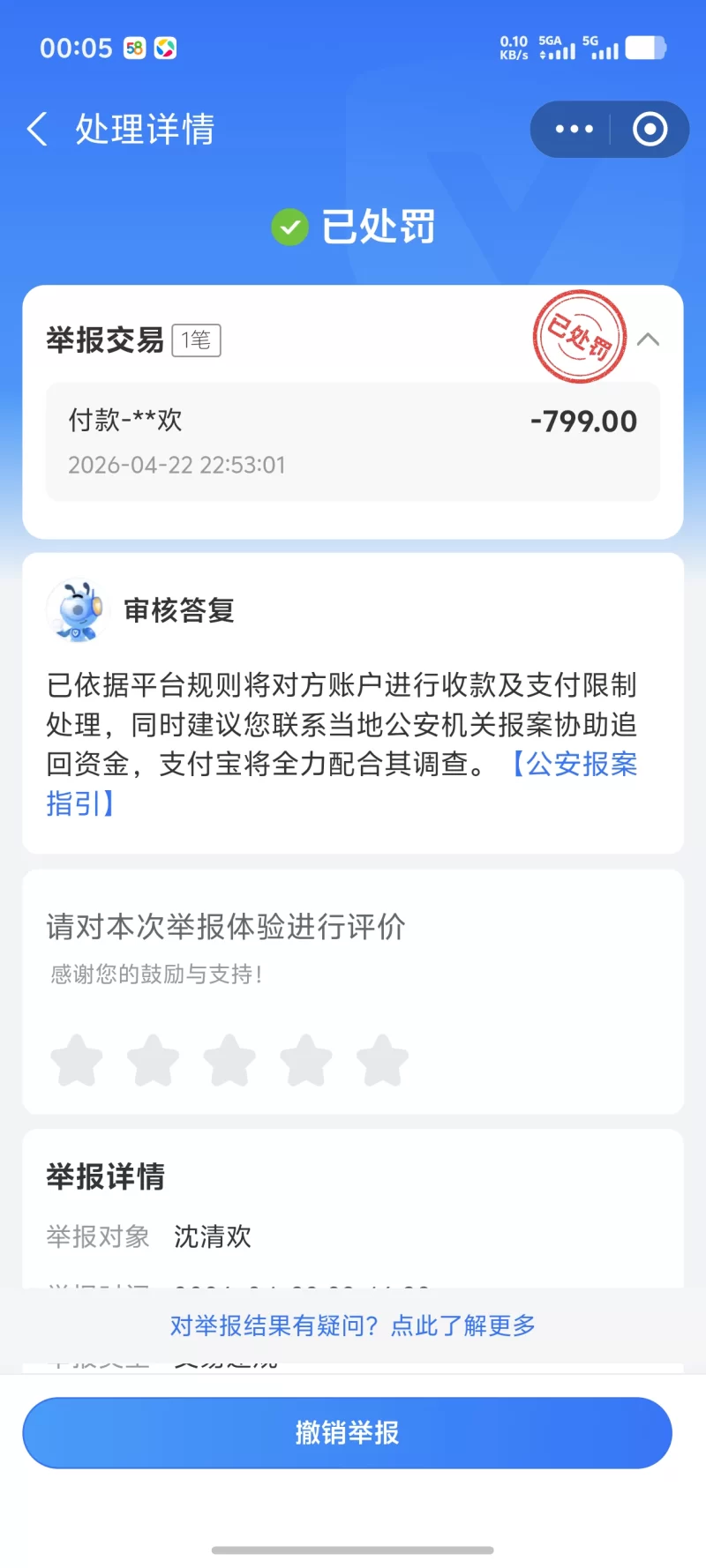This screenshot has width=706, height=1568.
Task: Open the mini-program more options menu
Action: click(x=574, y=130)
